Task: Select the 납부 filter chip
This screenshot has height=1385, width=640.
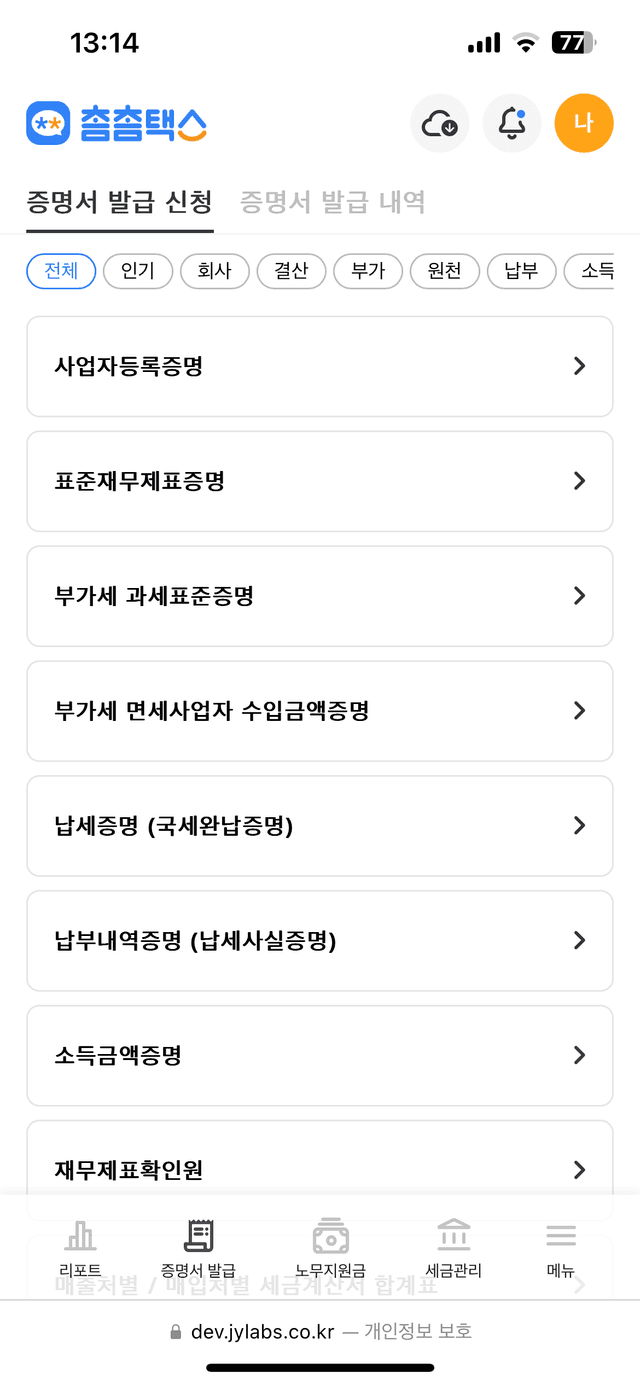Action: tap(521, 271)
